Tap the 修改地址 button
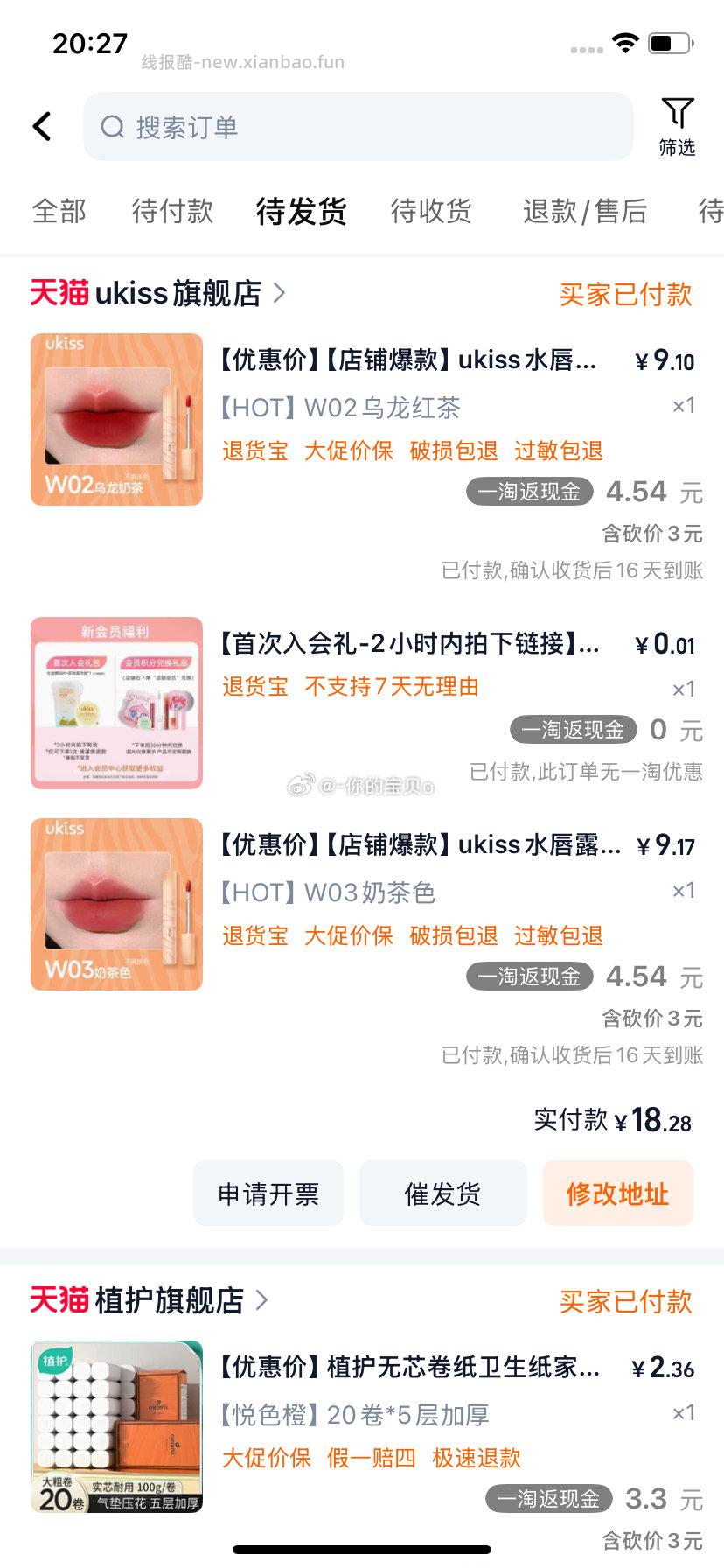Screen dimensions: 724x1568 pyautogui.click(x=617, y=1193)
